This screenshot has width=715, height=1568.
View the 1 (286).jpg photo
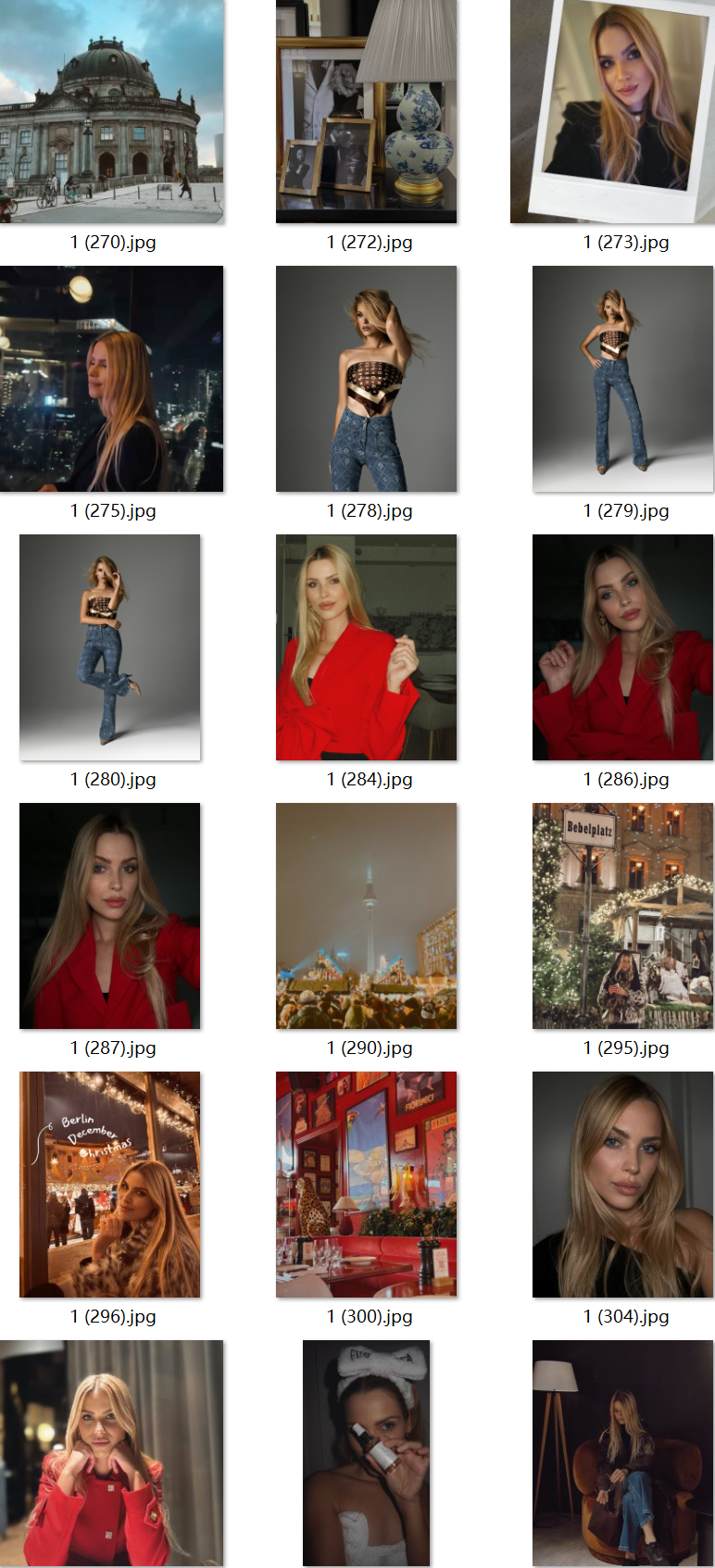point(622,646)
